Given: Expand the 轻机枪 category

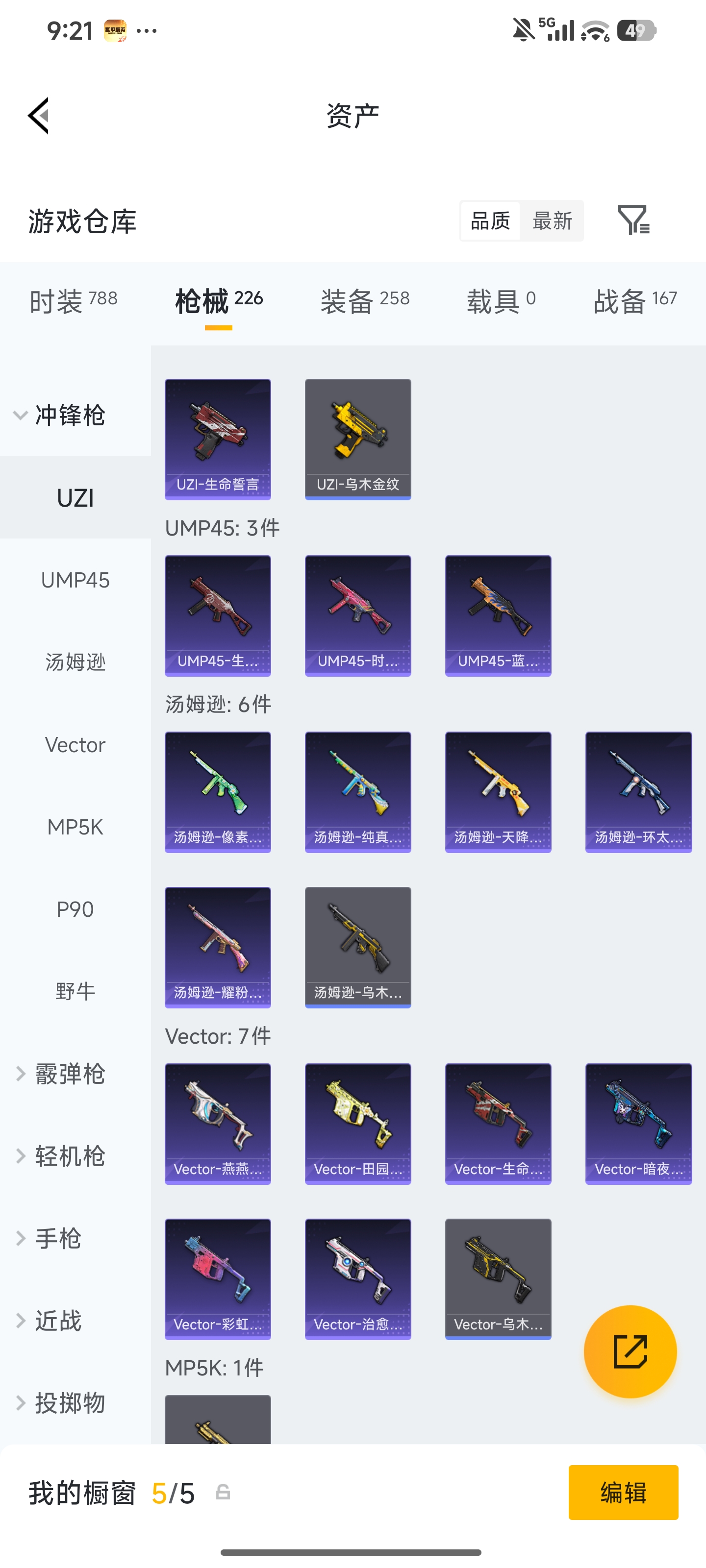Looking at the screenshot, I should click(x=60, y=1156).
